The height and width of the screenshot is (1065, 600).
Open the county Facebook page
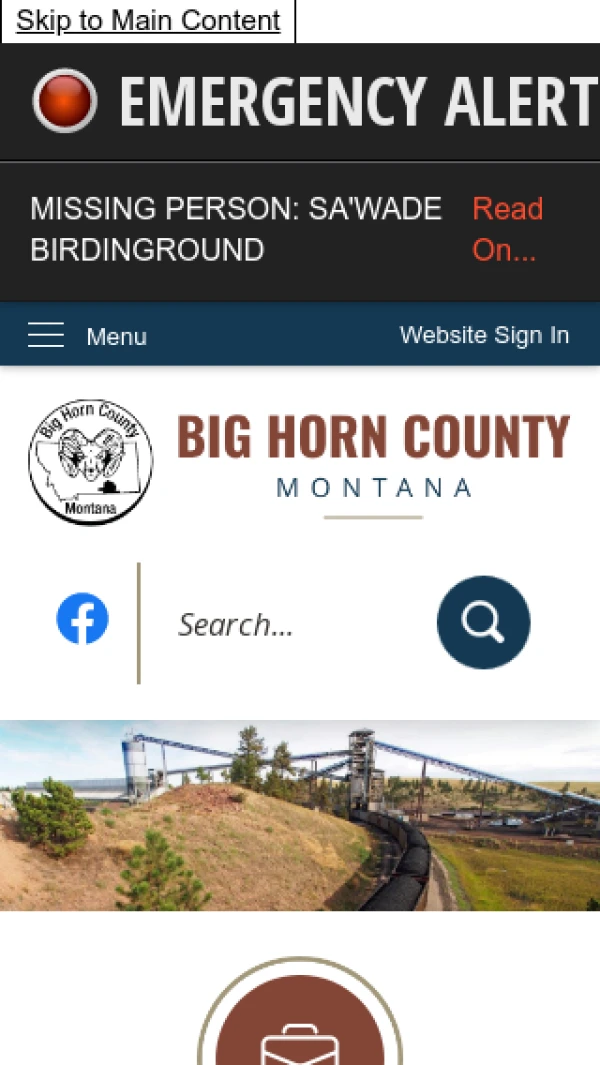click(x=82, y=619)
